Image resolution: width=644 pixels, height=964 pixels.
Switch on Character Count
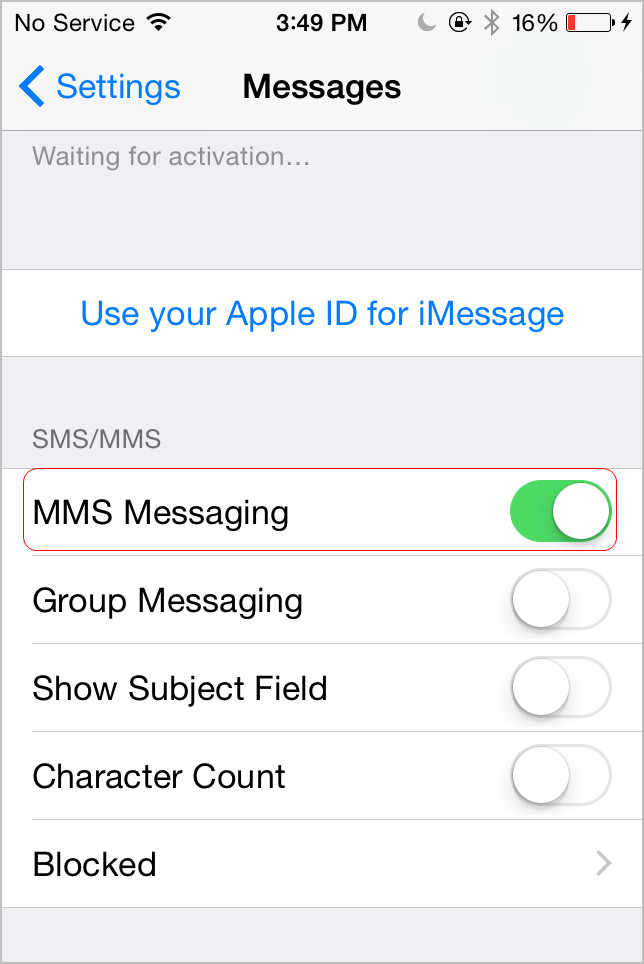(x=560, y=776)
